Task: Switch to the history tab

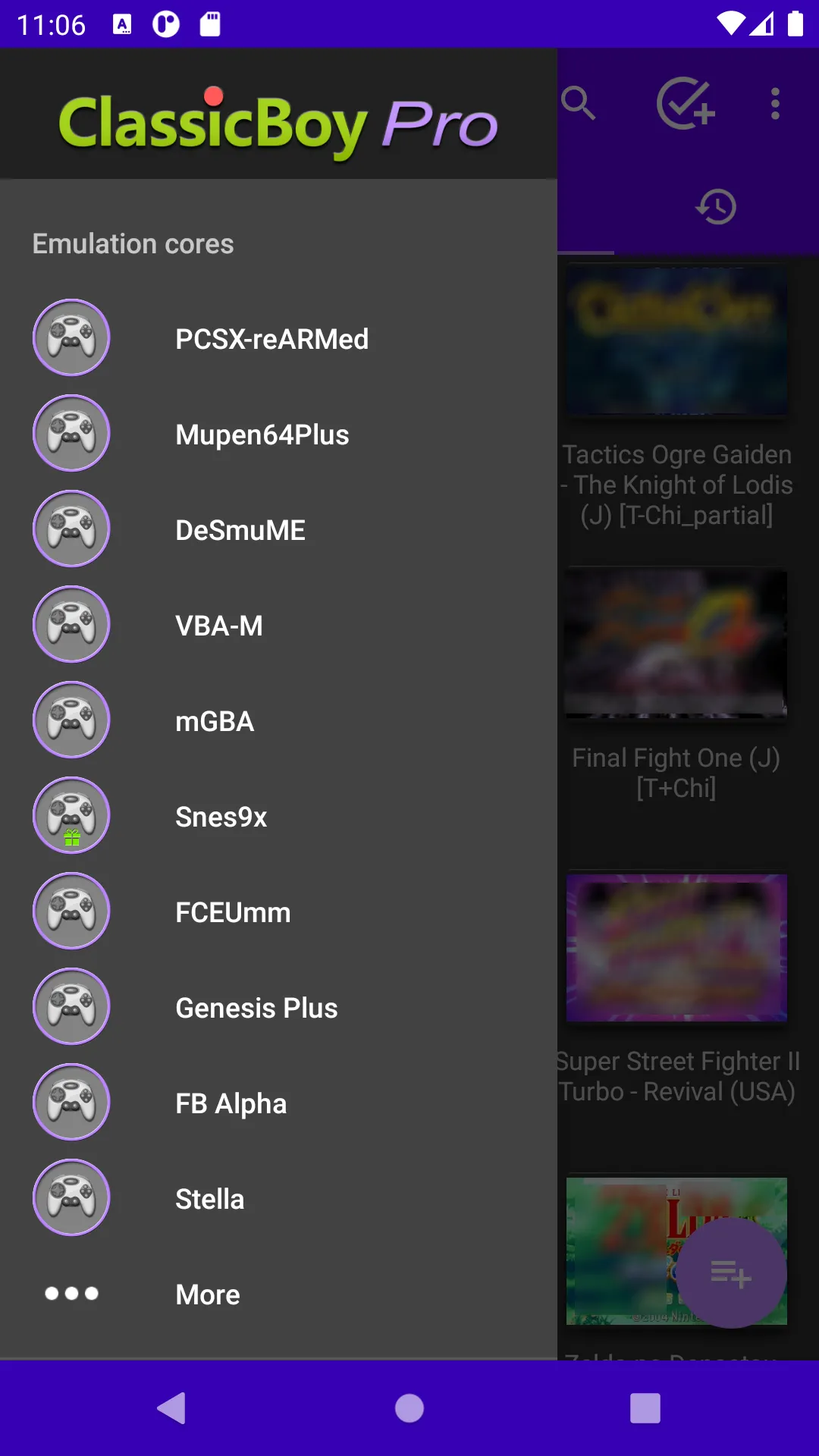Action: (x=716, y=206)
